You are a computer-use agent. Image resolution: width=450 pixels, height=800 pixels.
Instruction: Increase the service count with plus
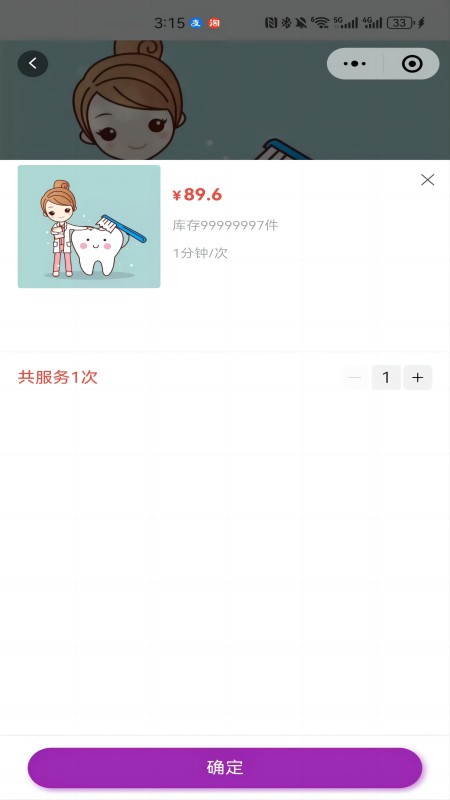tap(418, 378)
